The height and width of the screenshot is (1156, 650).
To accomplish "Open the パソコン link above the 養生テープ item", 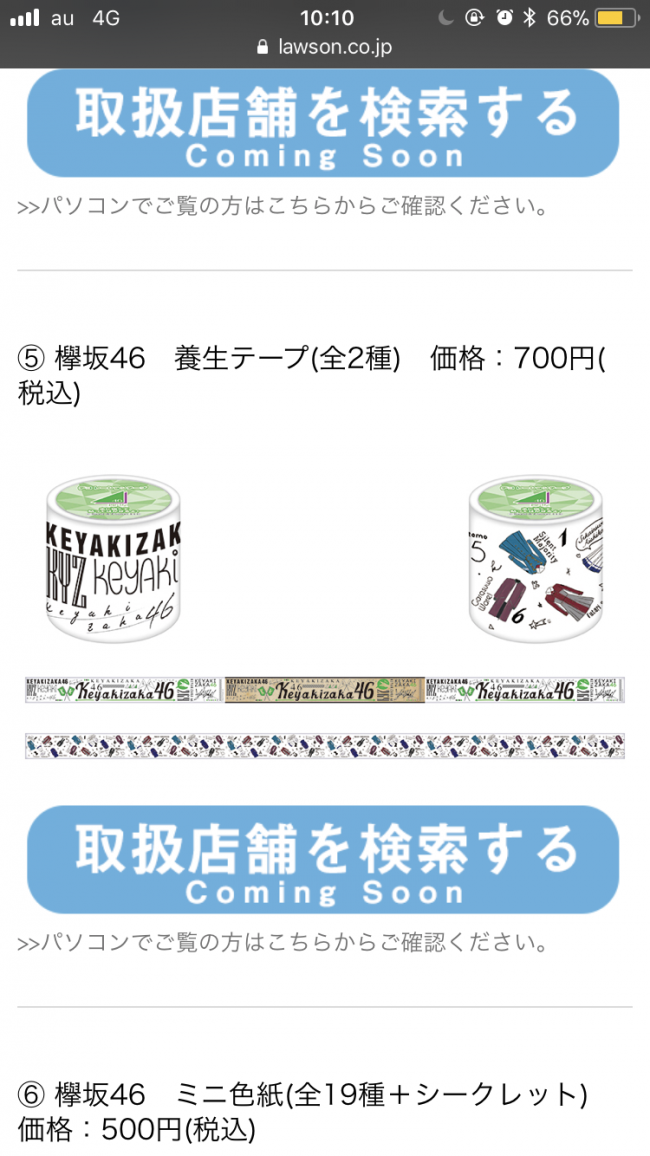I will coord(283,207).
